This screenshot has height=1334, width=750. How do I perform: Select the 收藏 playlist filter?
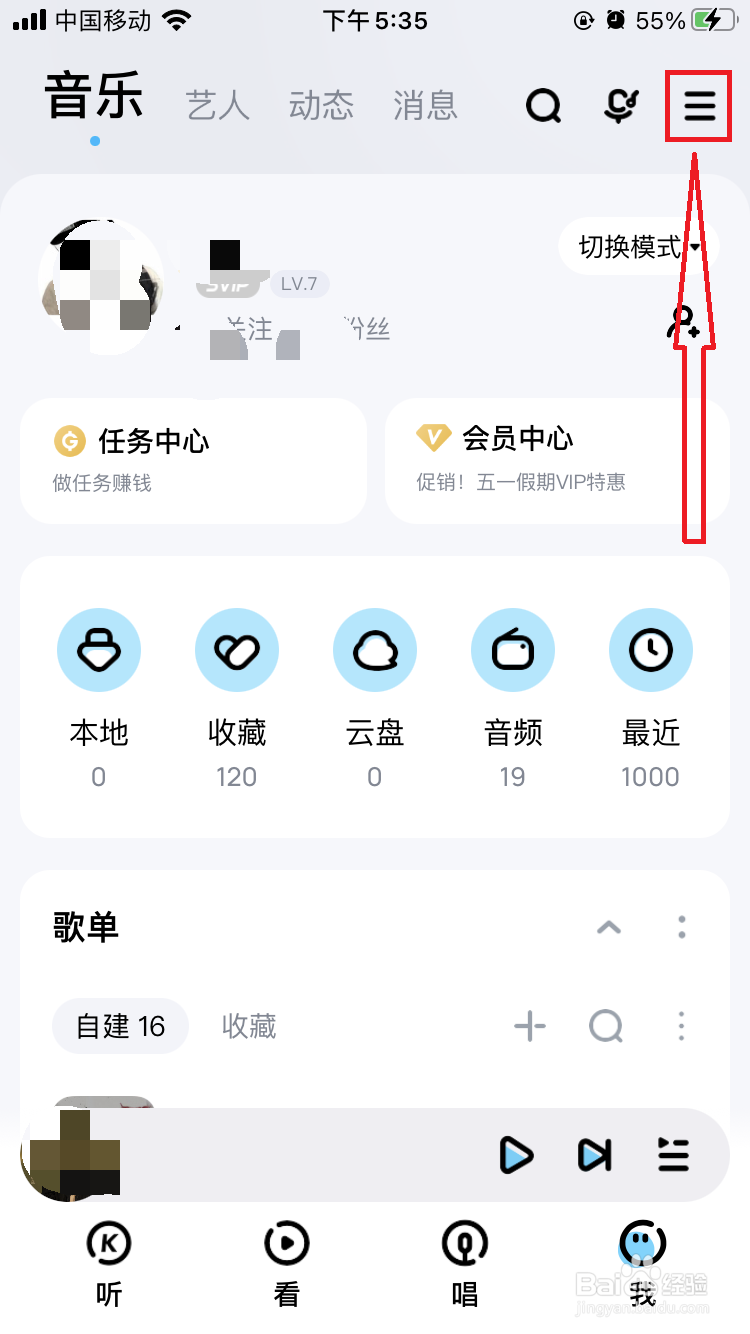click(x=248, y=1026)
